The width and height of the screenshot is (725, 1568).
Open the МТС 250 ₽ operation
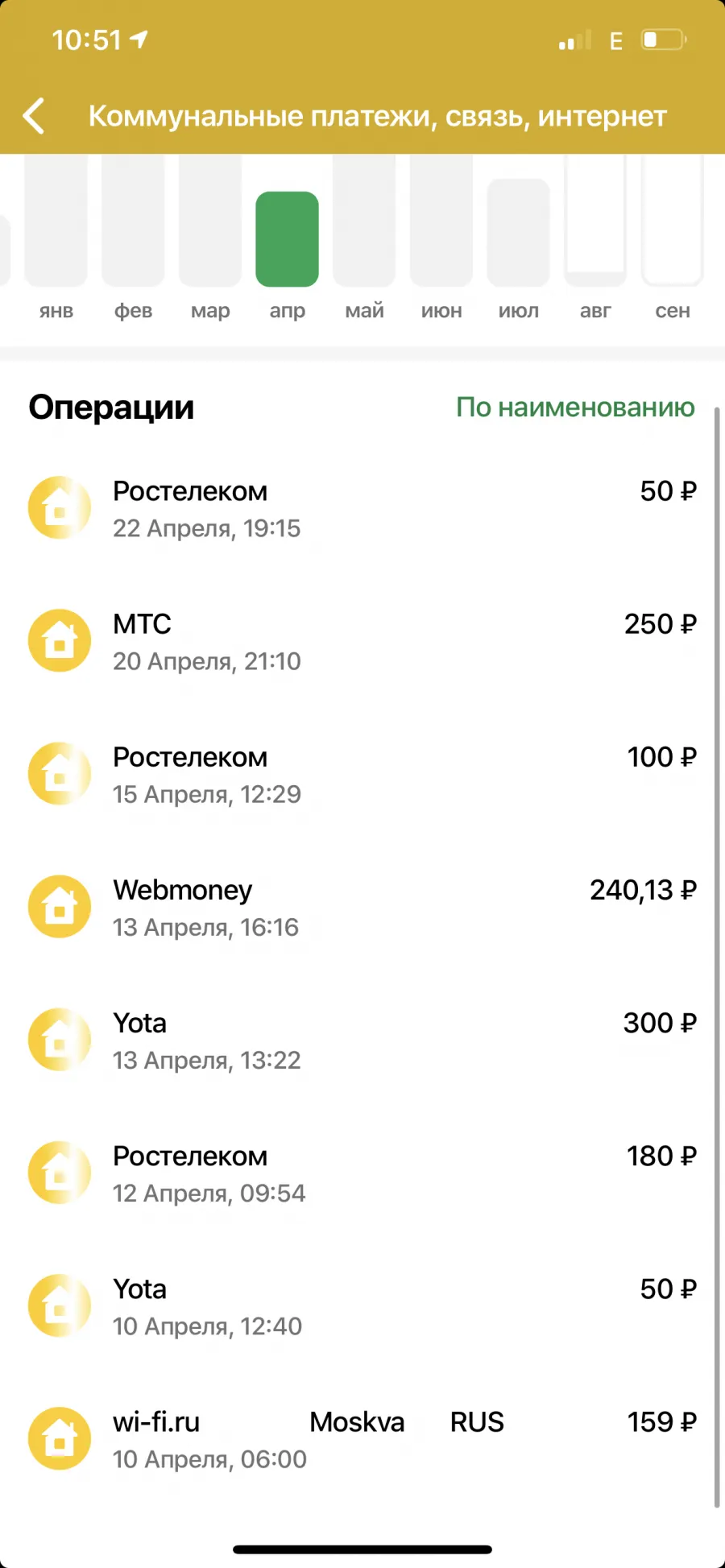click(x=362, y=642)
